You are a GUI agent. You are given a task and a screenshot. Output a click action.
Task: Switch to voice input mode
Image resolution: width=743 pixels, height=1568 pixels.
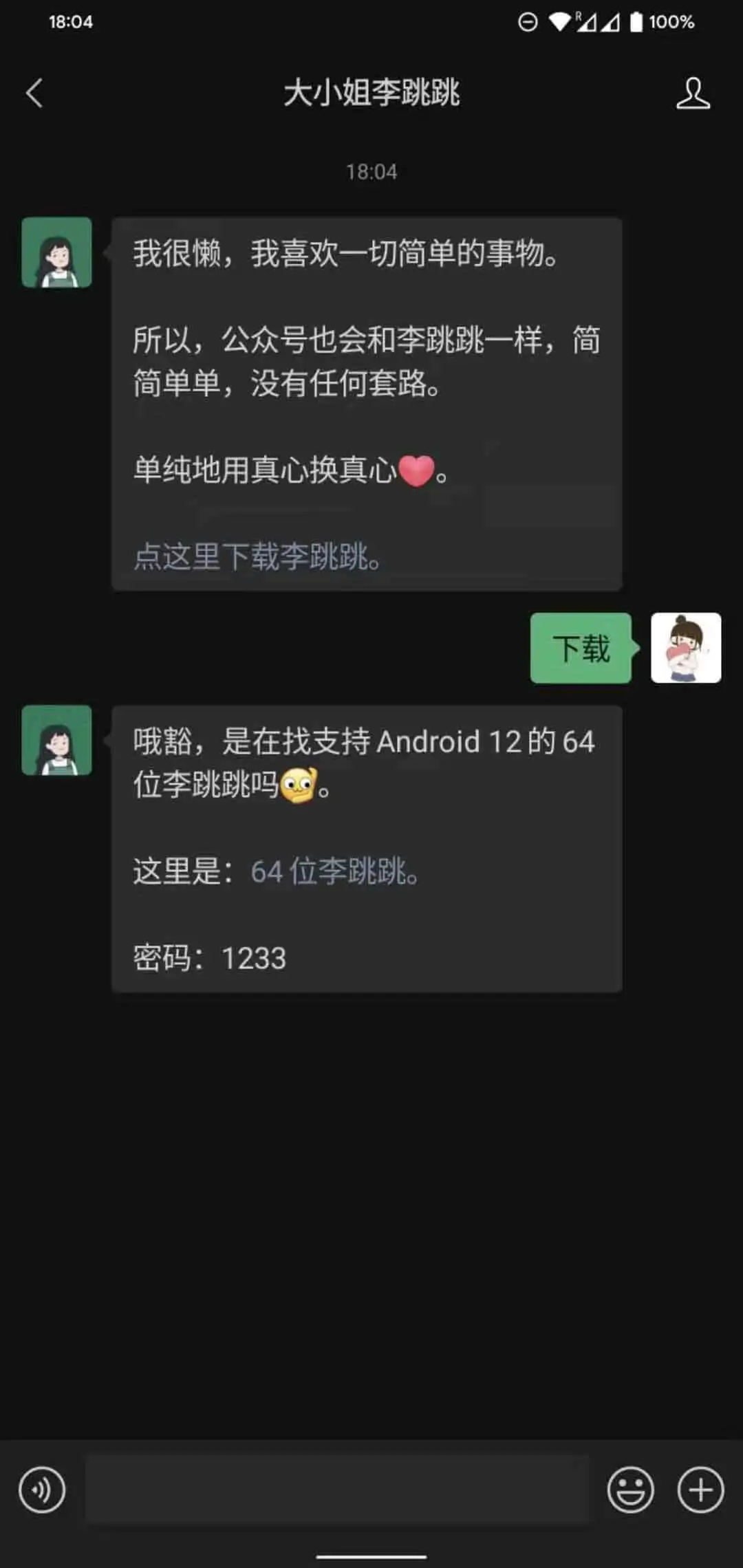pos(42,1490)
